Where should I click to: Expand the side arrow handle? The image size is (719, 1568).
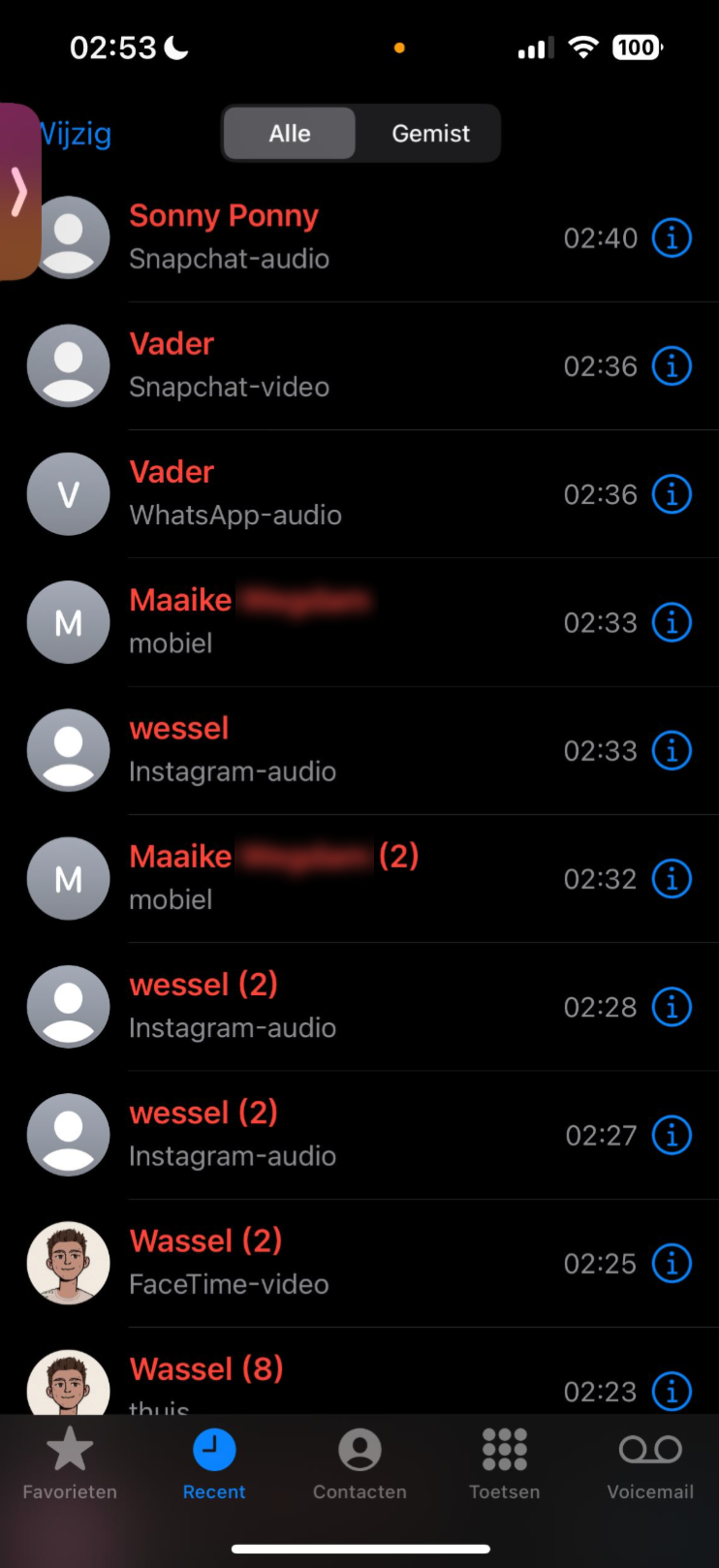pyautogui.click(x=19, y=191)
